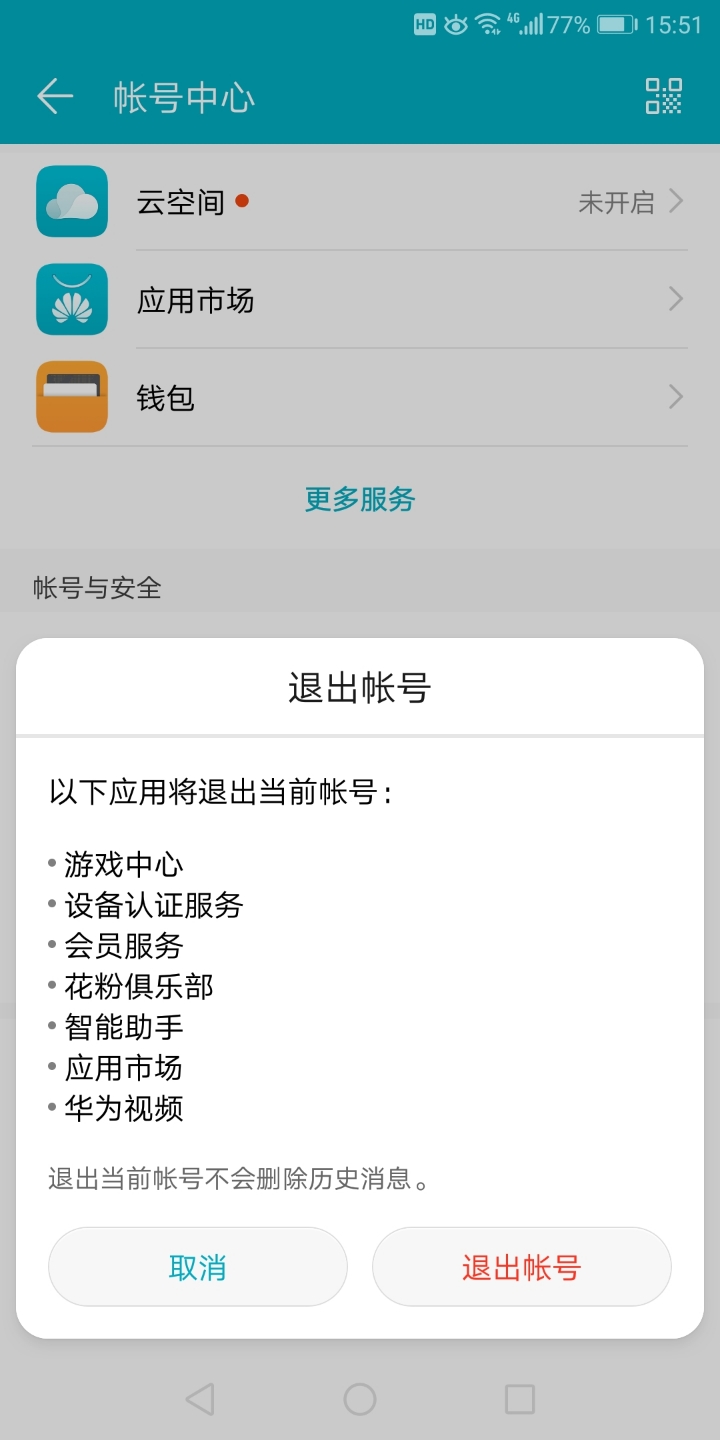The height and width of the screenshot is (1440, 720).
Task: Open the 钱包 wallet icon
Action: (x=71, y=397)
